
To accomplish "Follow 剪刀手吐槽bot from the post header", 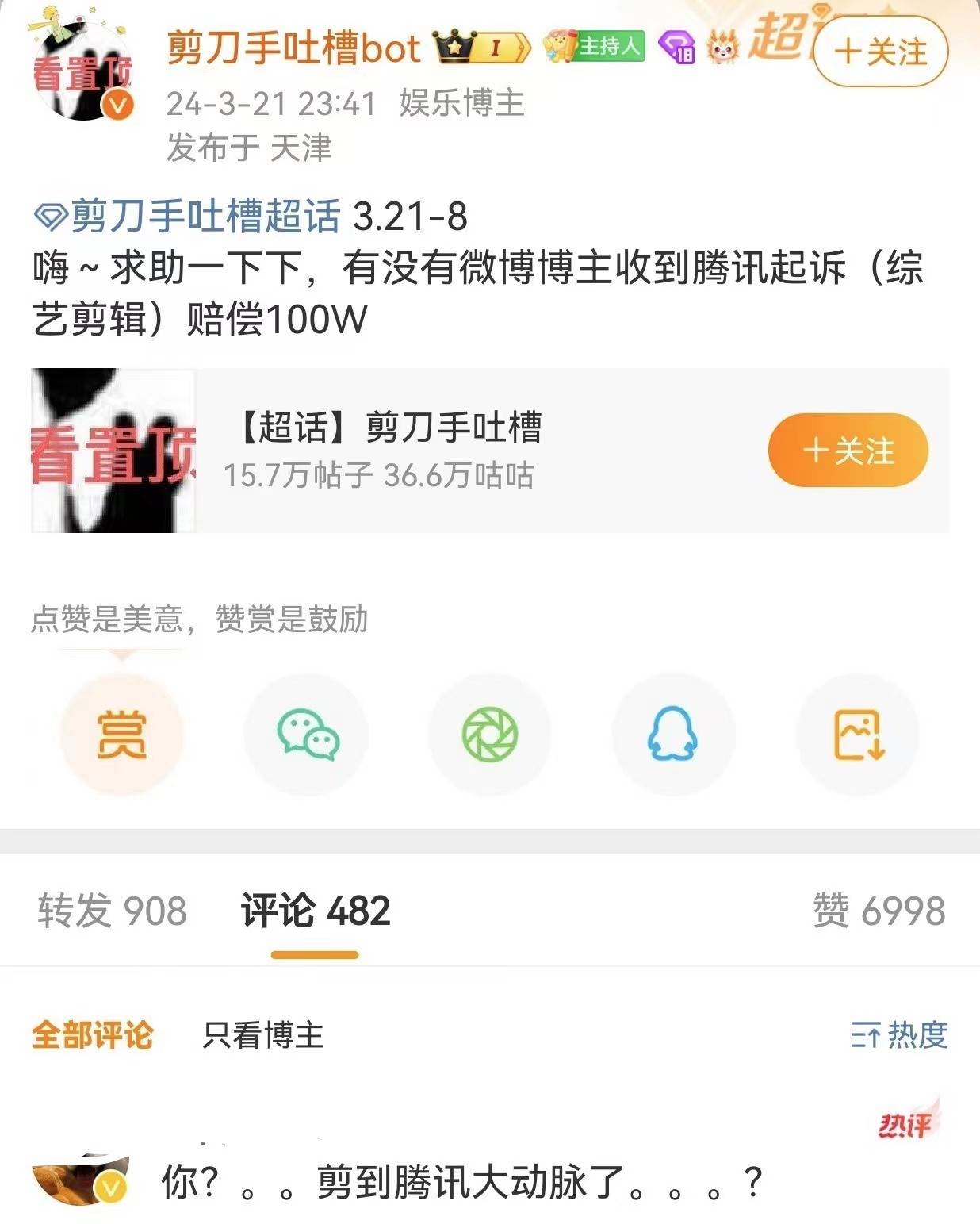I will pos(880,52).
